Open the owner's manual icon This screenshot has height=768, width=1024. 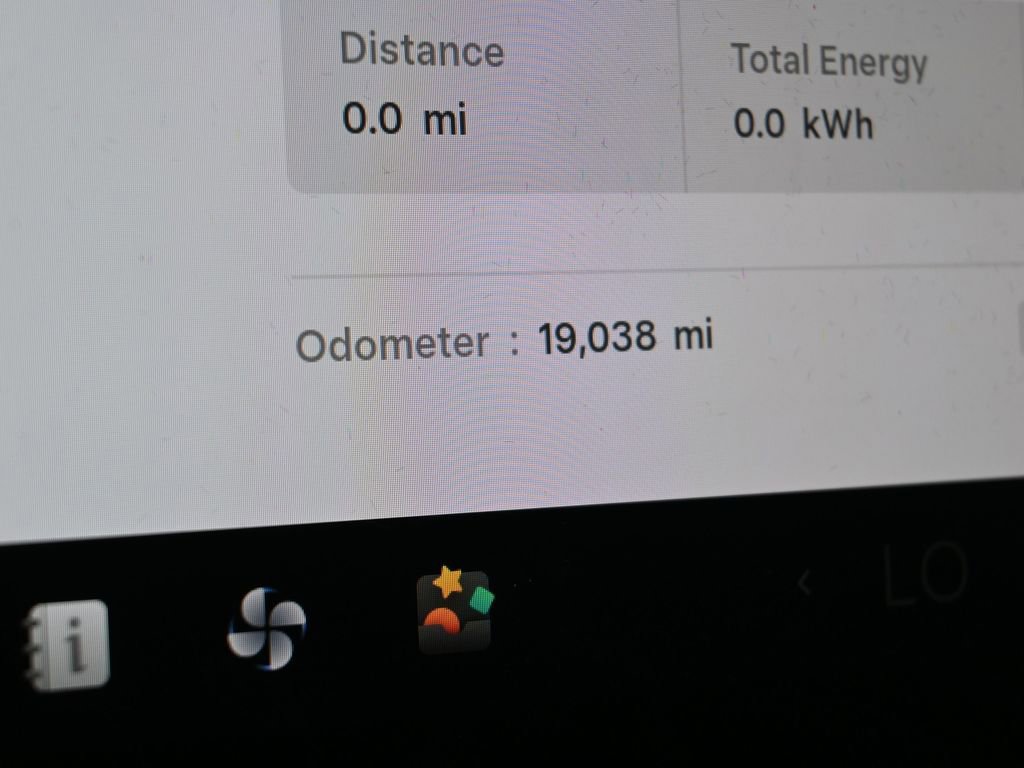click(66, 647)
